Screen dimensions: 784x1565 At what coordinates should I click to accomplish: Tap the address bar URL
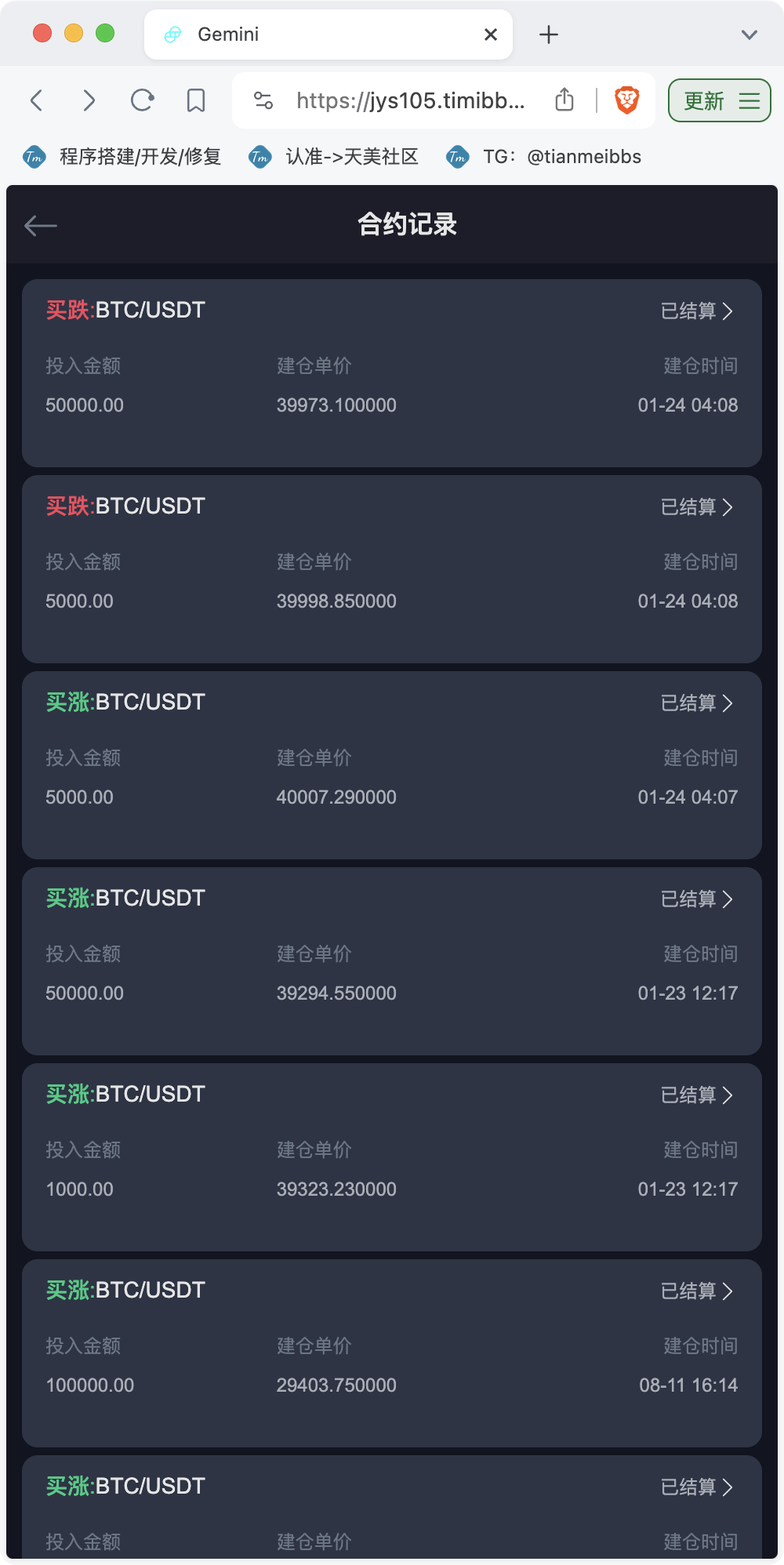[411, 100]
